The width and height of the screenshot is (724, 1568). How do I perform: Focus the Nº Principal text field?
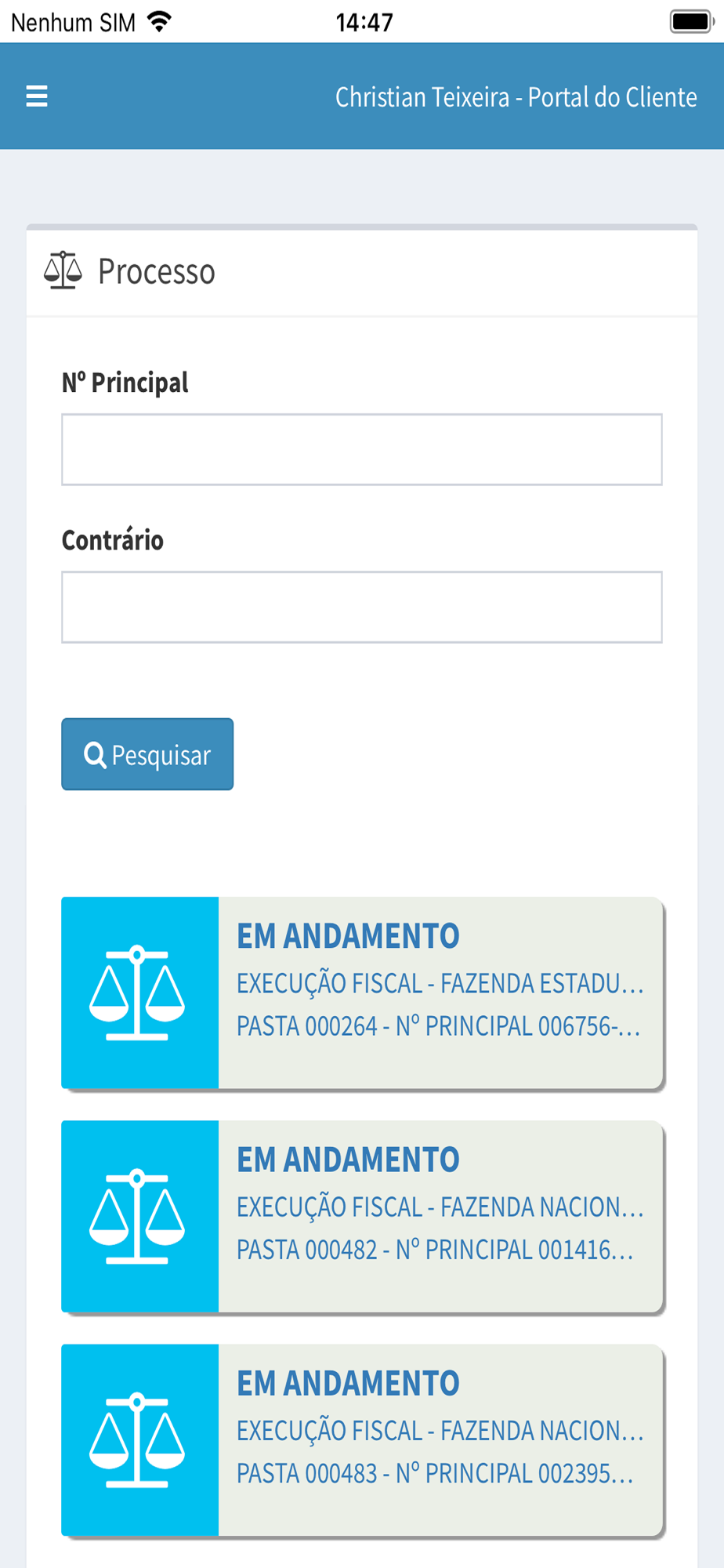[362, 449]
